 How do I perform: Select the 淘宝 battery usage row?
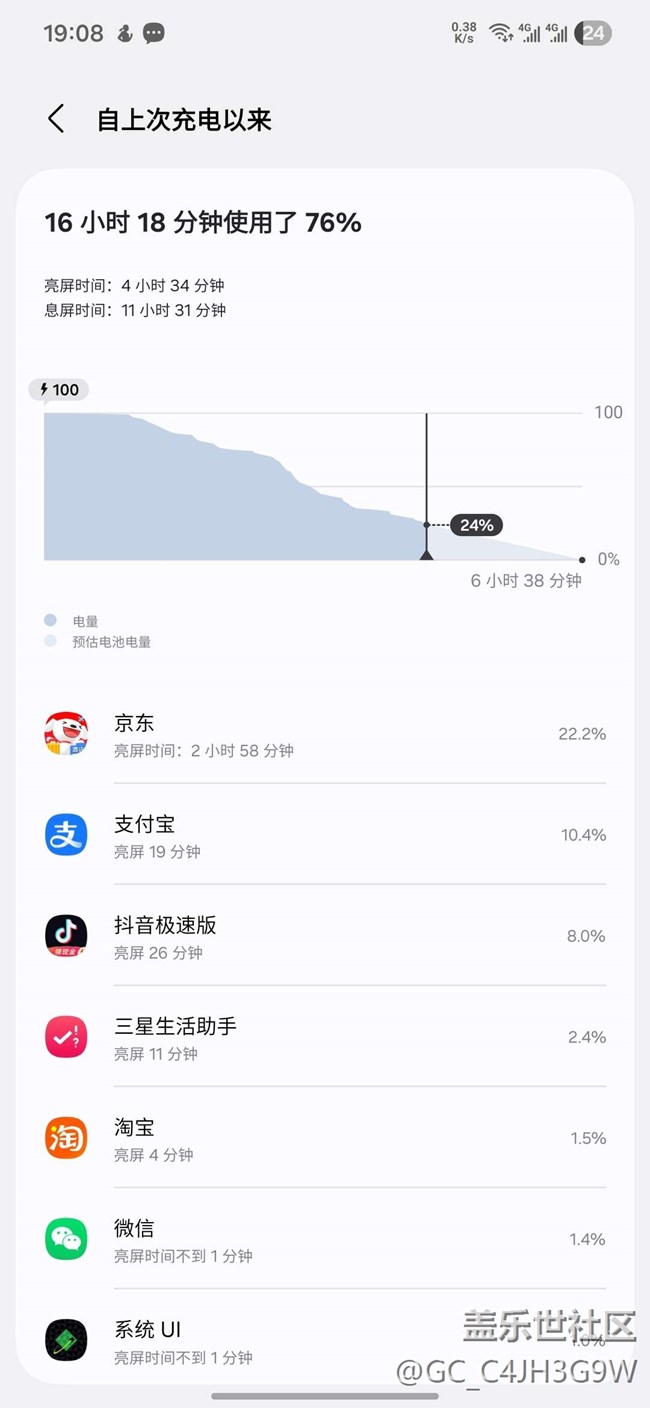(x=325, y=1138)
